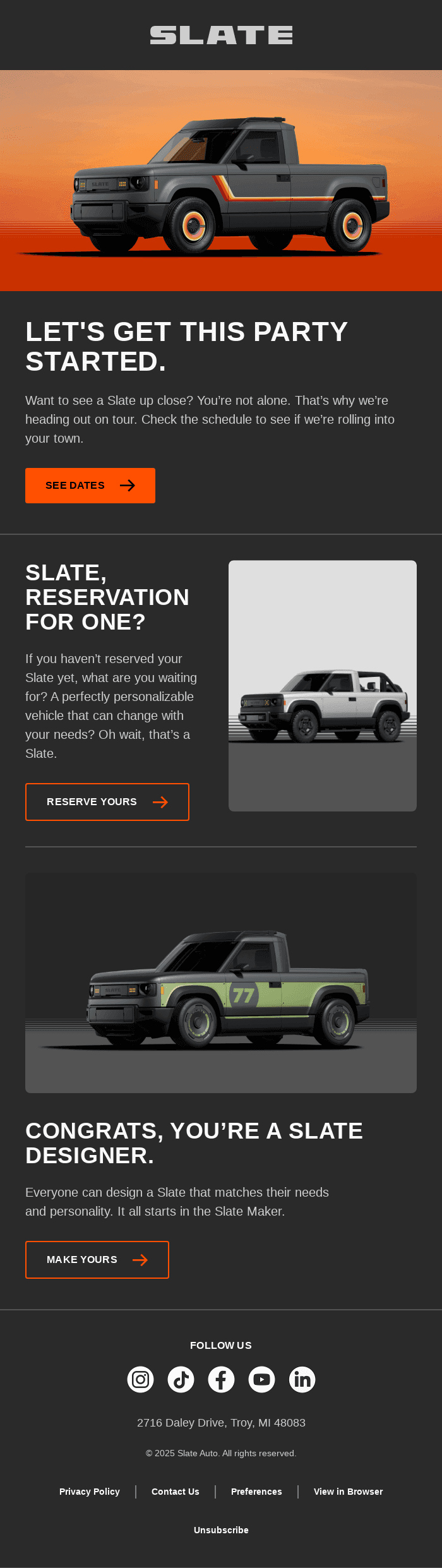Tap the Unsubscribe link

(x=221, y=1530)
